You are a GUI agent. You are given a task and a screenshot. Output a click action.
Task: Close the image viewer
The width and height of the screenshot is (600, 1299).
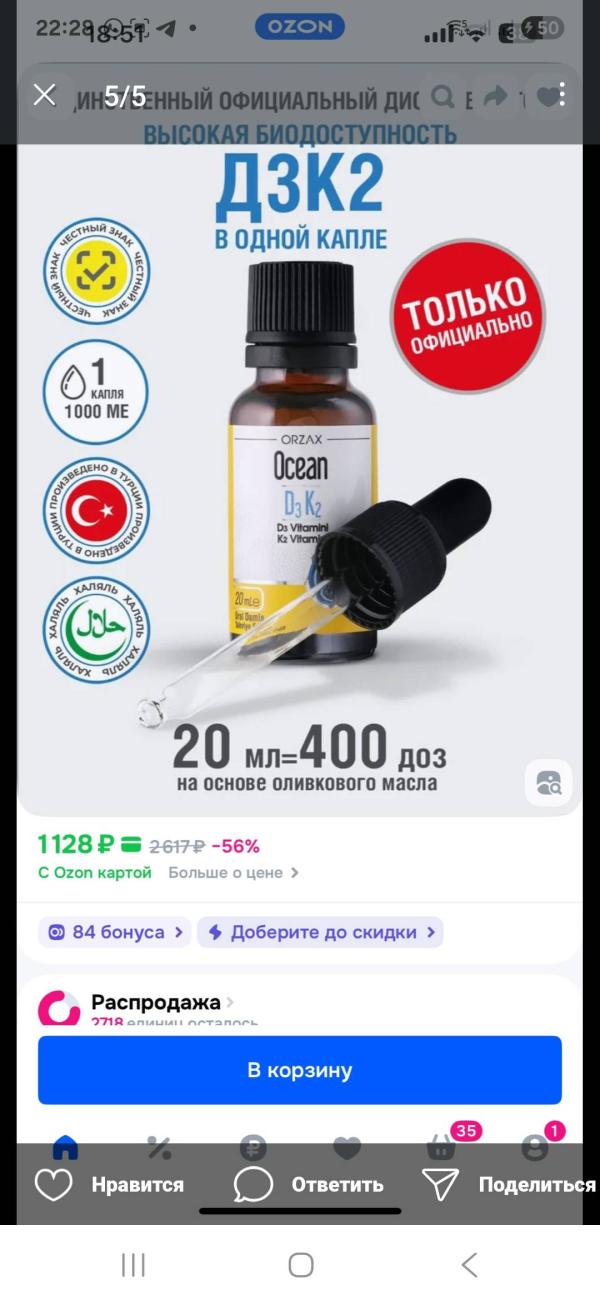[44, 96]
